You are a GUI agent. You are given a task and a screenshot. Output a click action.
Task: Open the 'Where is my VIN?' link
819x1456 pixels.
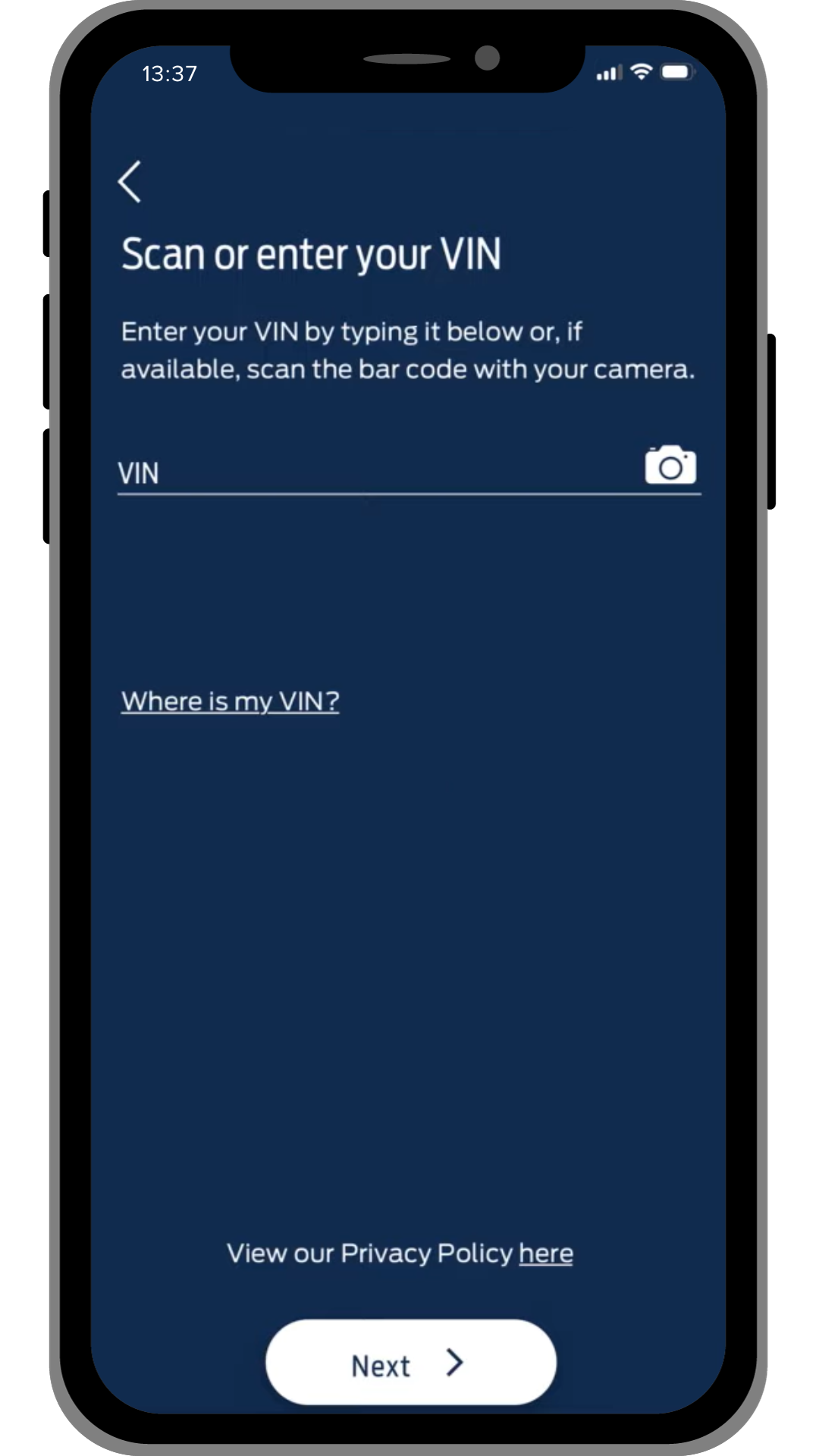pyautogui.click(x=230, y=701)
